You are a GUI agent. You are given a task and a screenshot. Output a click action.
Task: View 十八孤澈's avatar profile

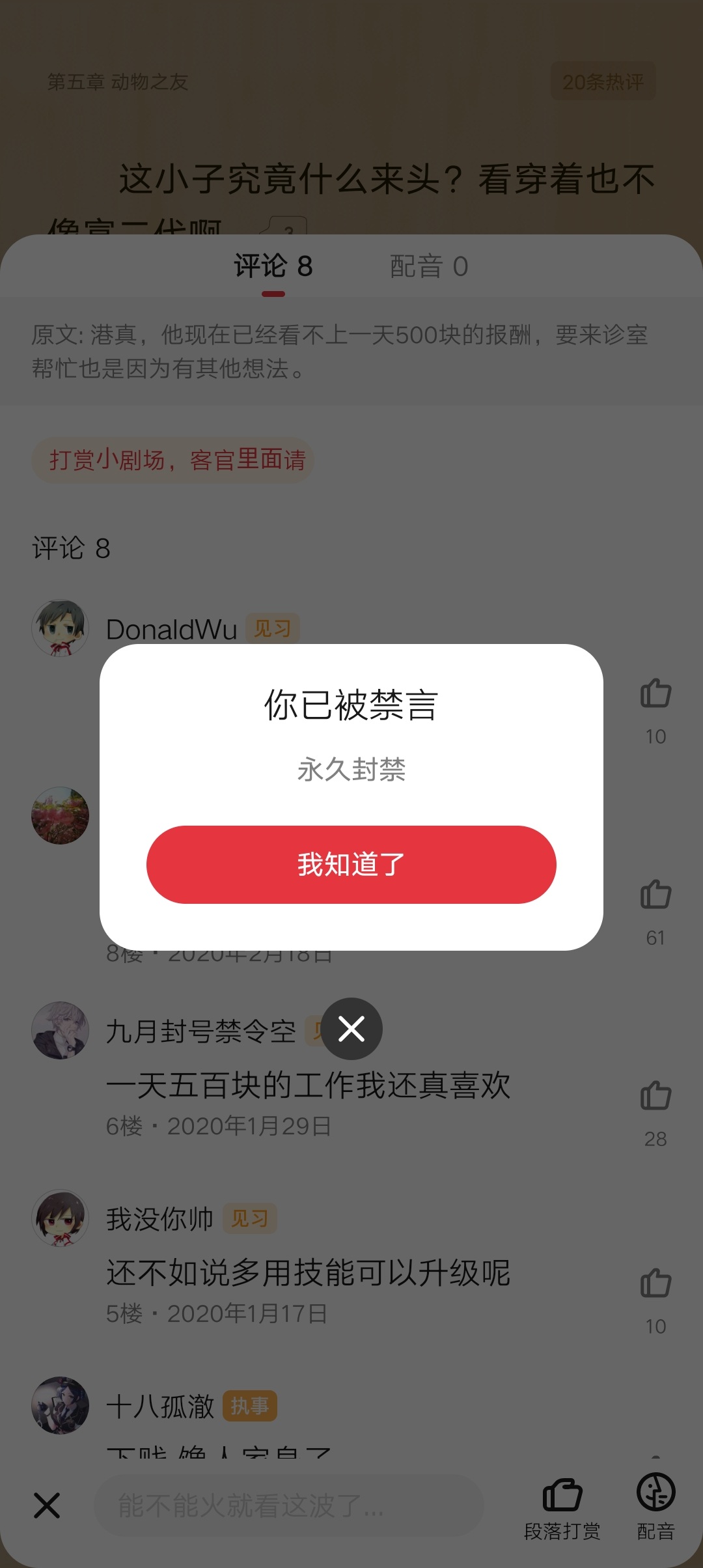point(61,1405)
